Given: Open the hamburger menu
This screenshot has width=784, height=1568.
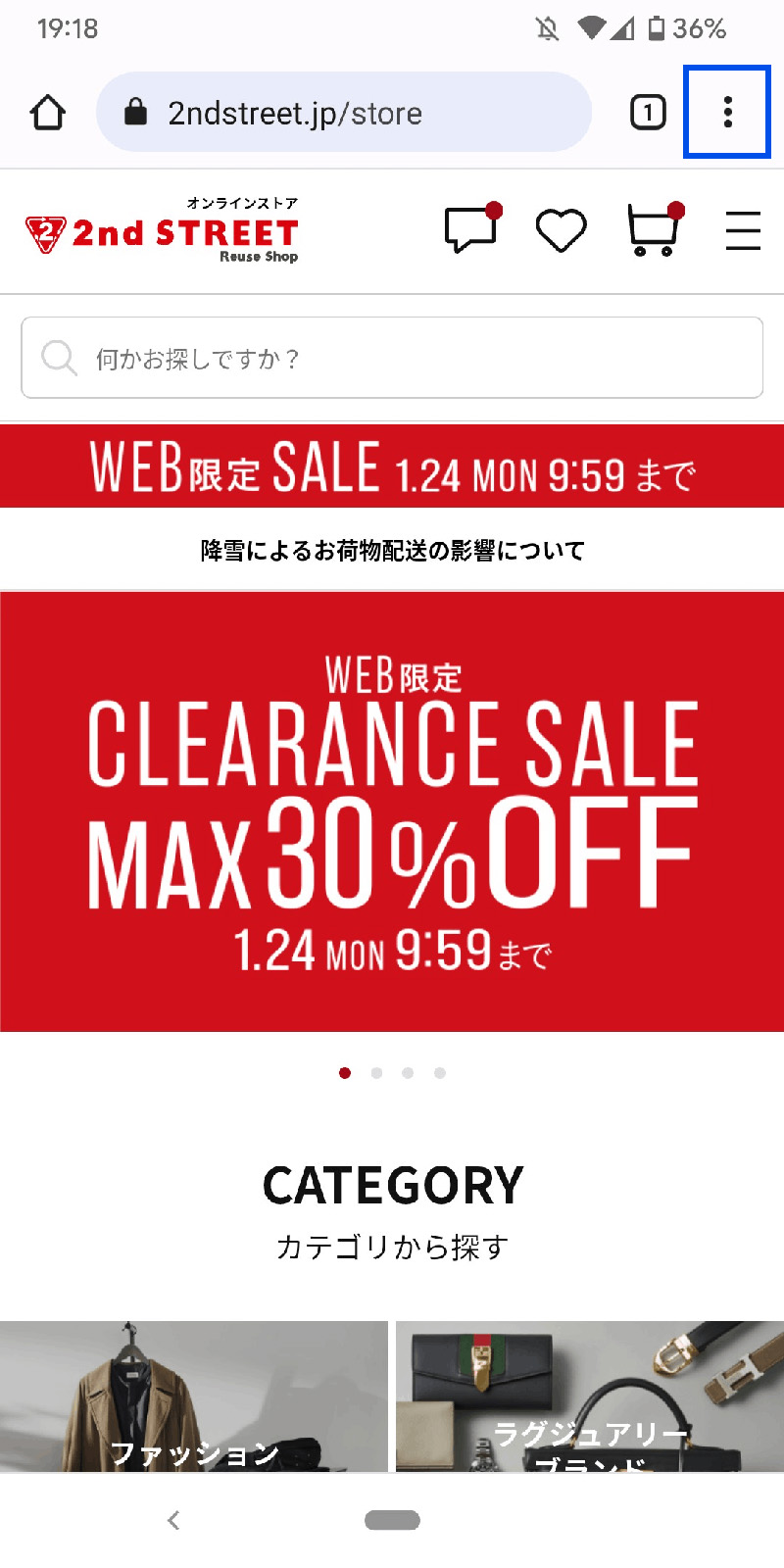Looking at the screenshot, I should click(x=743, y=231).
